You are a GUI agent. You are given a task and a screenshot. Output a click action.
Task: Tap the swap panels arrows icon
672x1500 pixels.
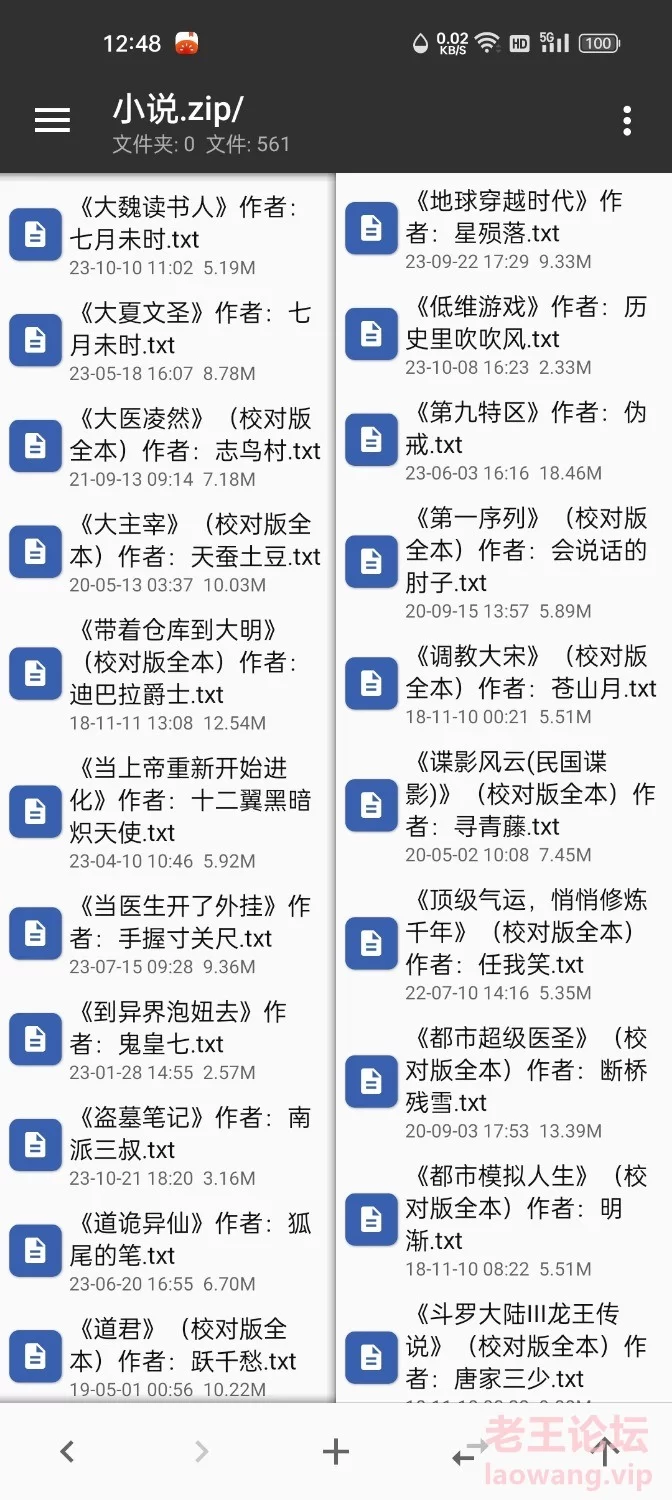(x=470, y=1452)
